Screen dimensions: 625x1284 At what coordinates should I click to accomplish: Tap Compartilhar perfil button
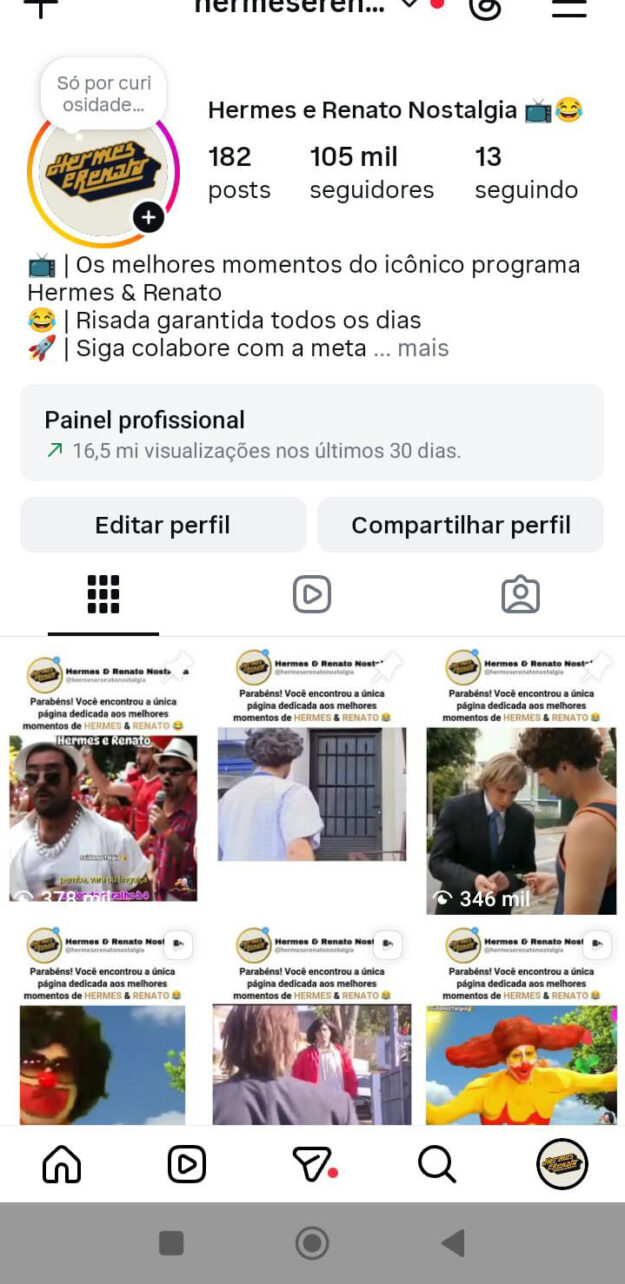460,525
